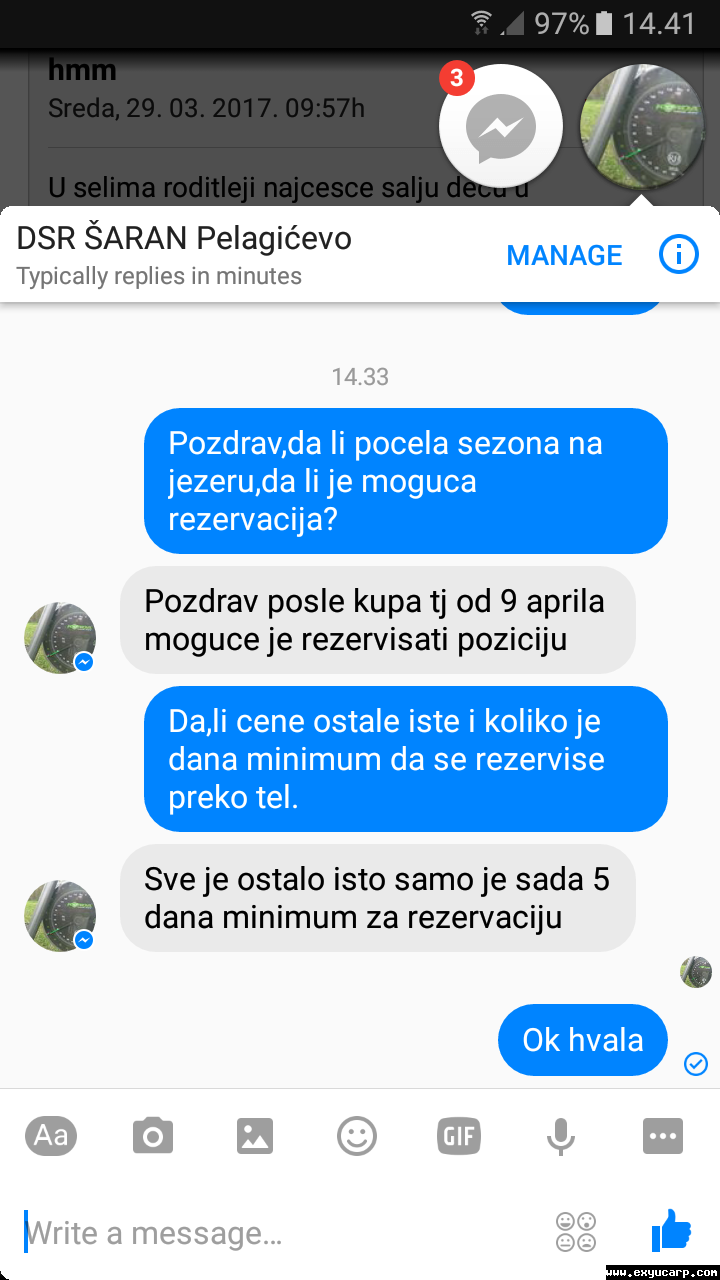Open the GIF picker
The image size is (720, 1280).
point(459,1135)
